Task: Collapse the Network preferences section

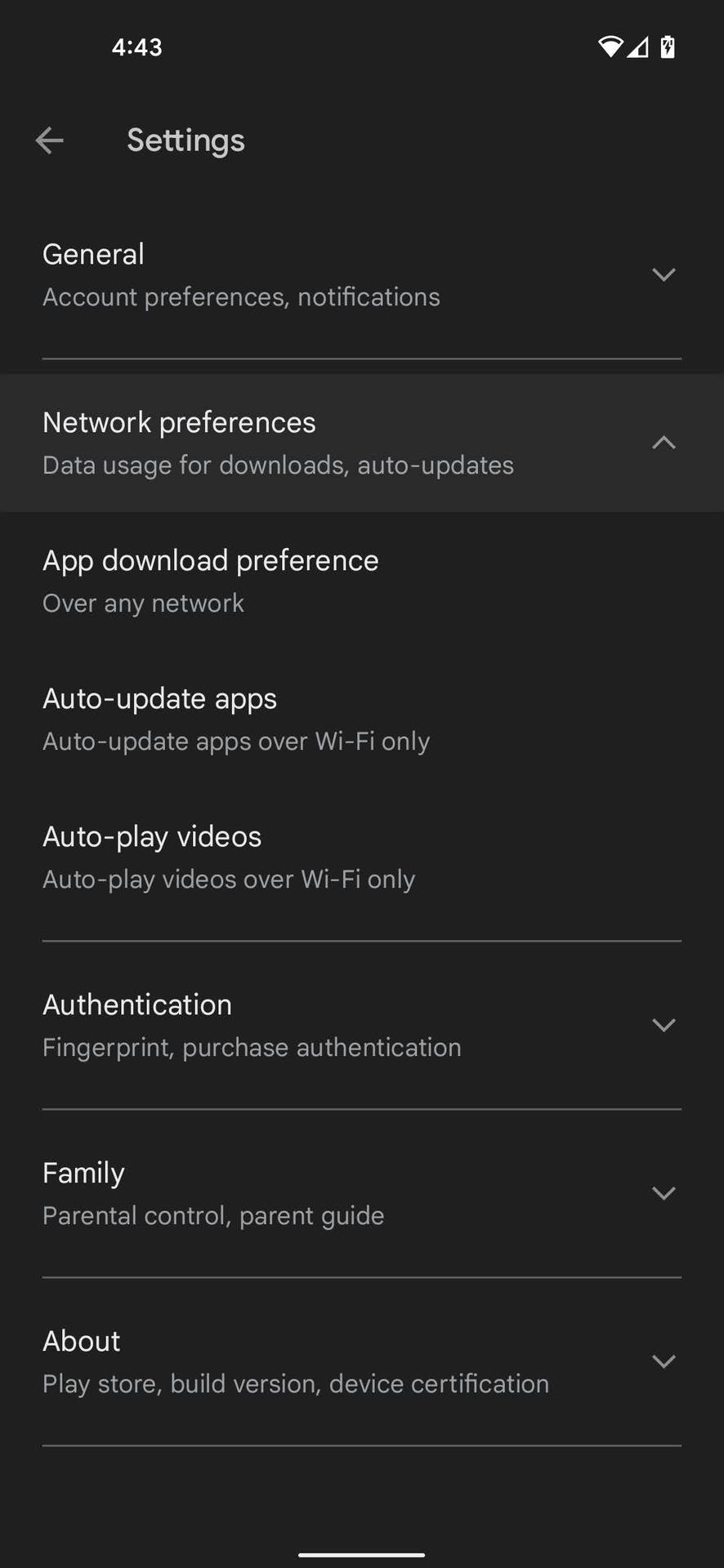Action: [361, 443]
